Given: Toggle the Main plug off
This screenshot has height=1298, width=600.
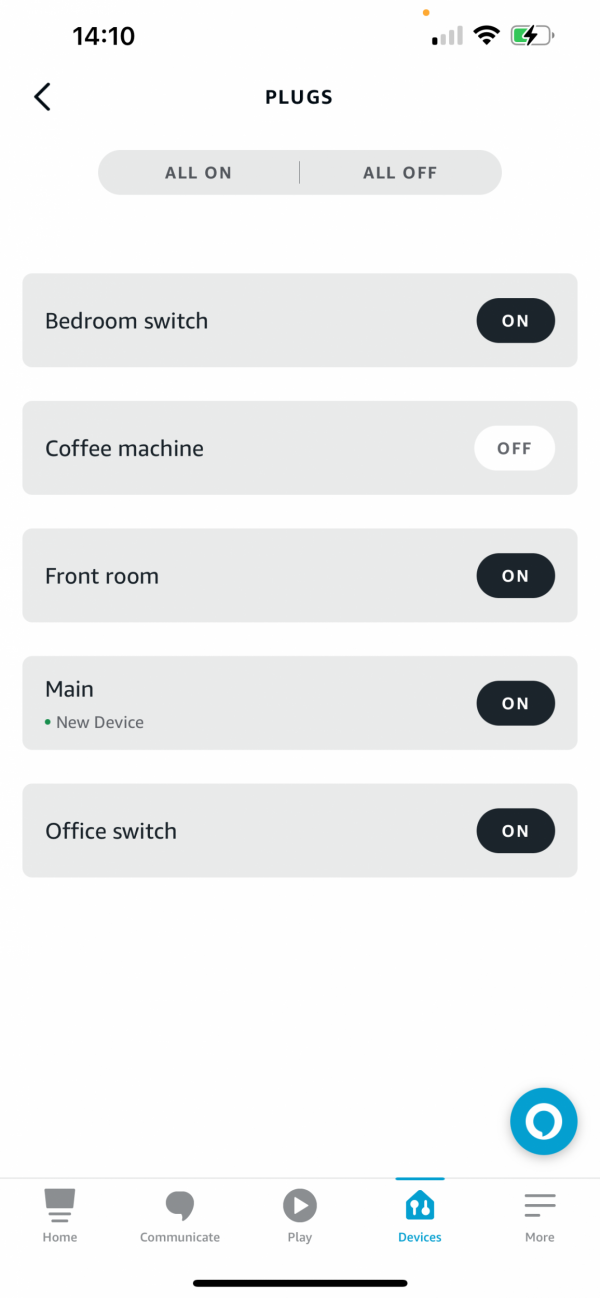Looking at the screenshot, I should point(514,704).
